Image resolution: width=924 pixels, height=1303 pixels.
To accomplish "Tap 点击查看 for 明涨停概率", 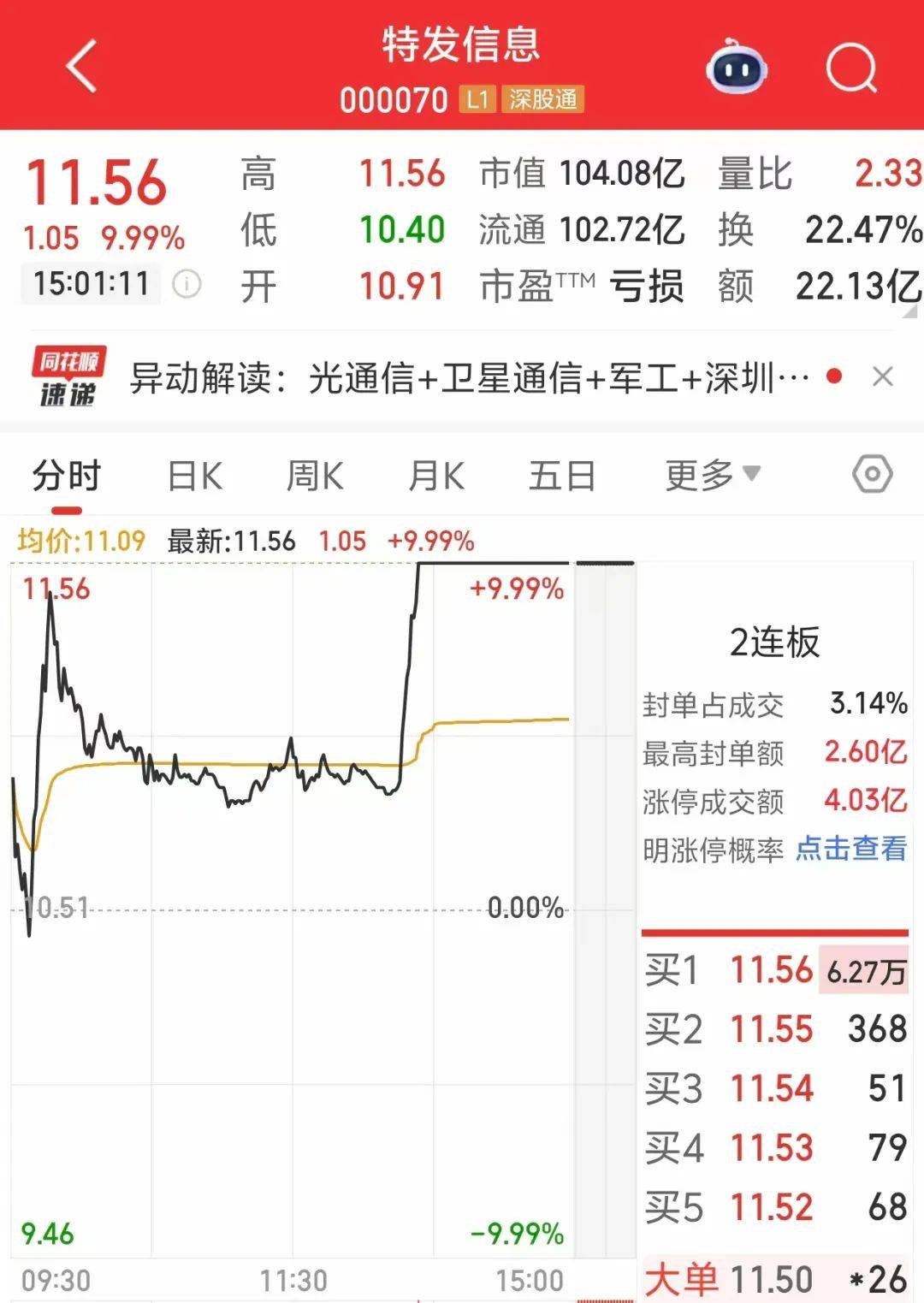I will (850, 849).
